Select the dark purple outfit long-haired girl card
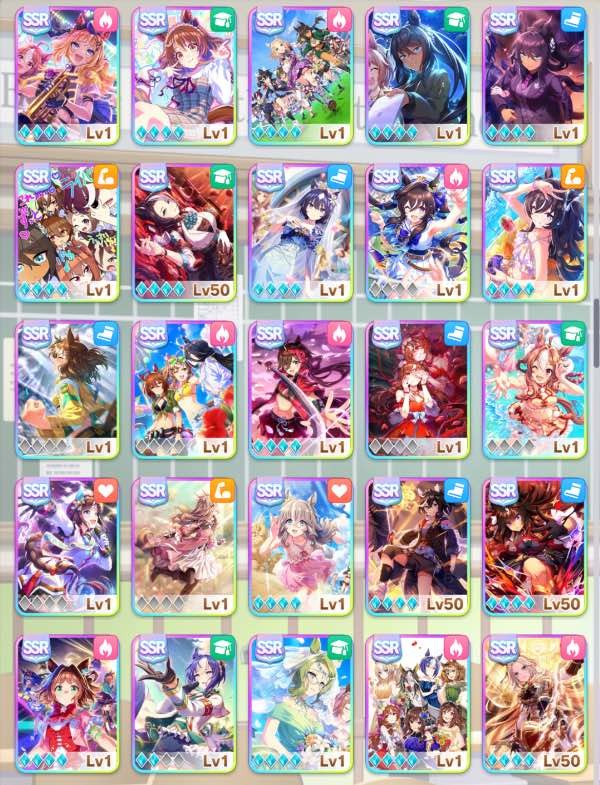The height and width of the screenshot is (785, 600). tap(531, 75)
